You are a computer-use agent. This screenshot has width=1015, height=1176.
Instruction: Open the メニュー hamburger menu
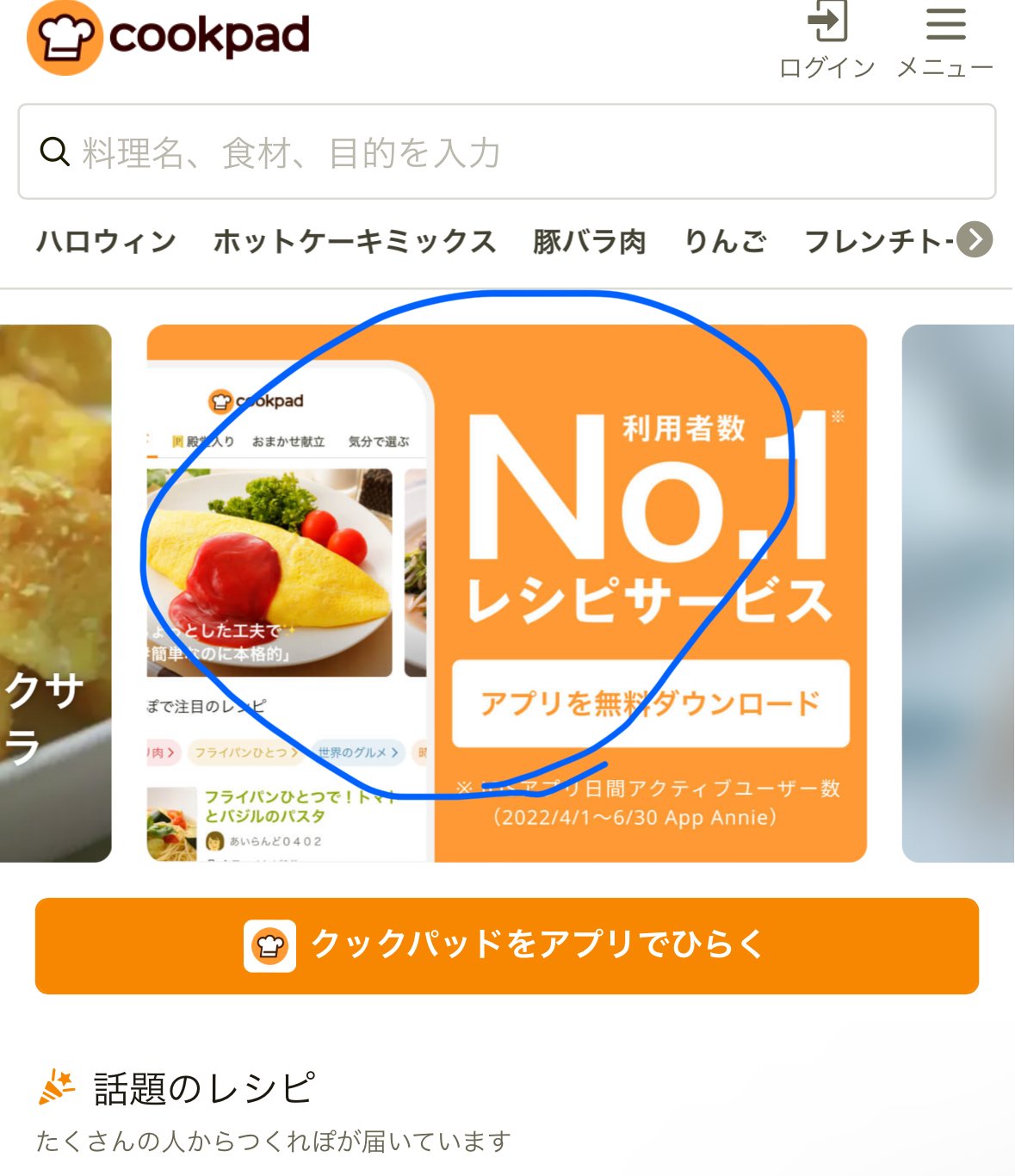pos(945,40)
